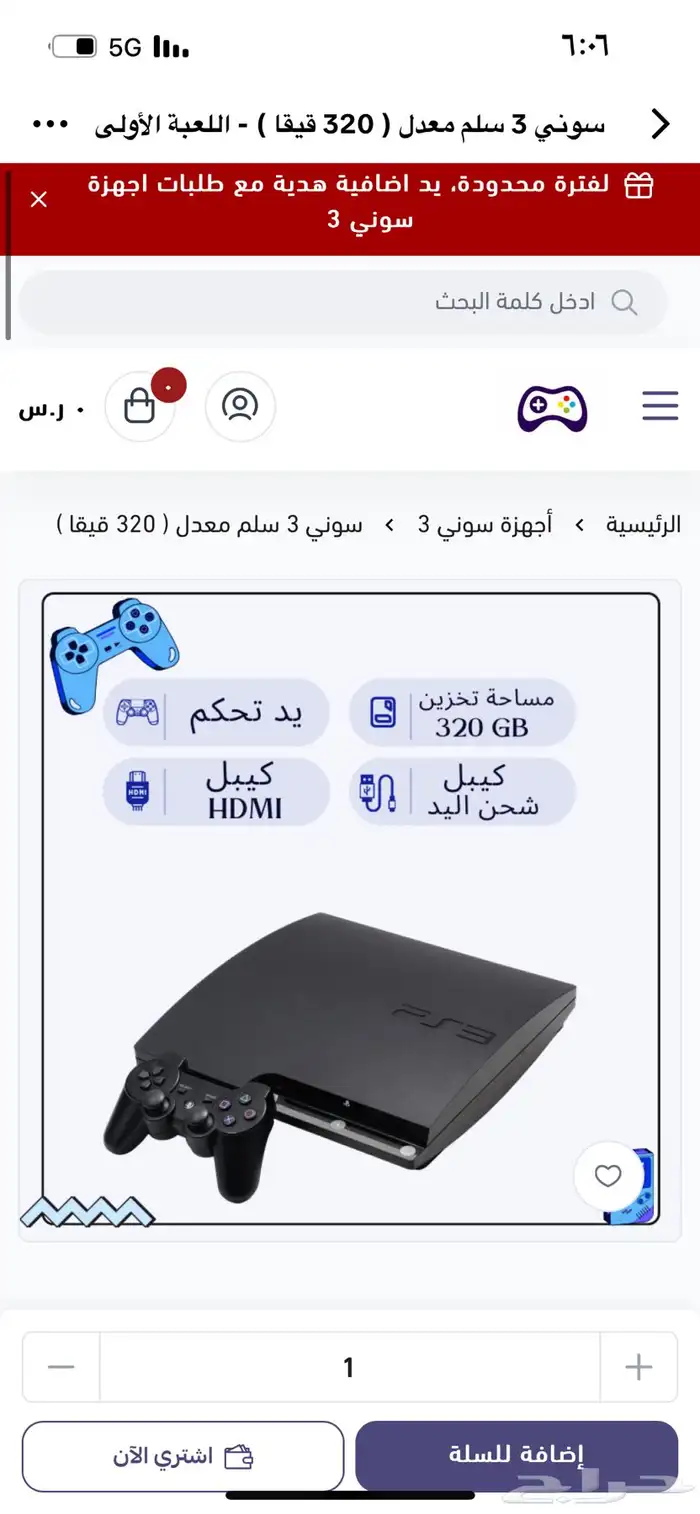The height and width of the screenshot is (1514, 700).
Task: Open the three-dot overflow menu
Action: tap(50, 125)
